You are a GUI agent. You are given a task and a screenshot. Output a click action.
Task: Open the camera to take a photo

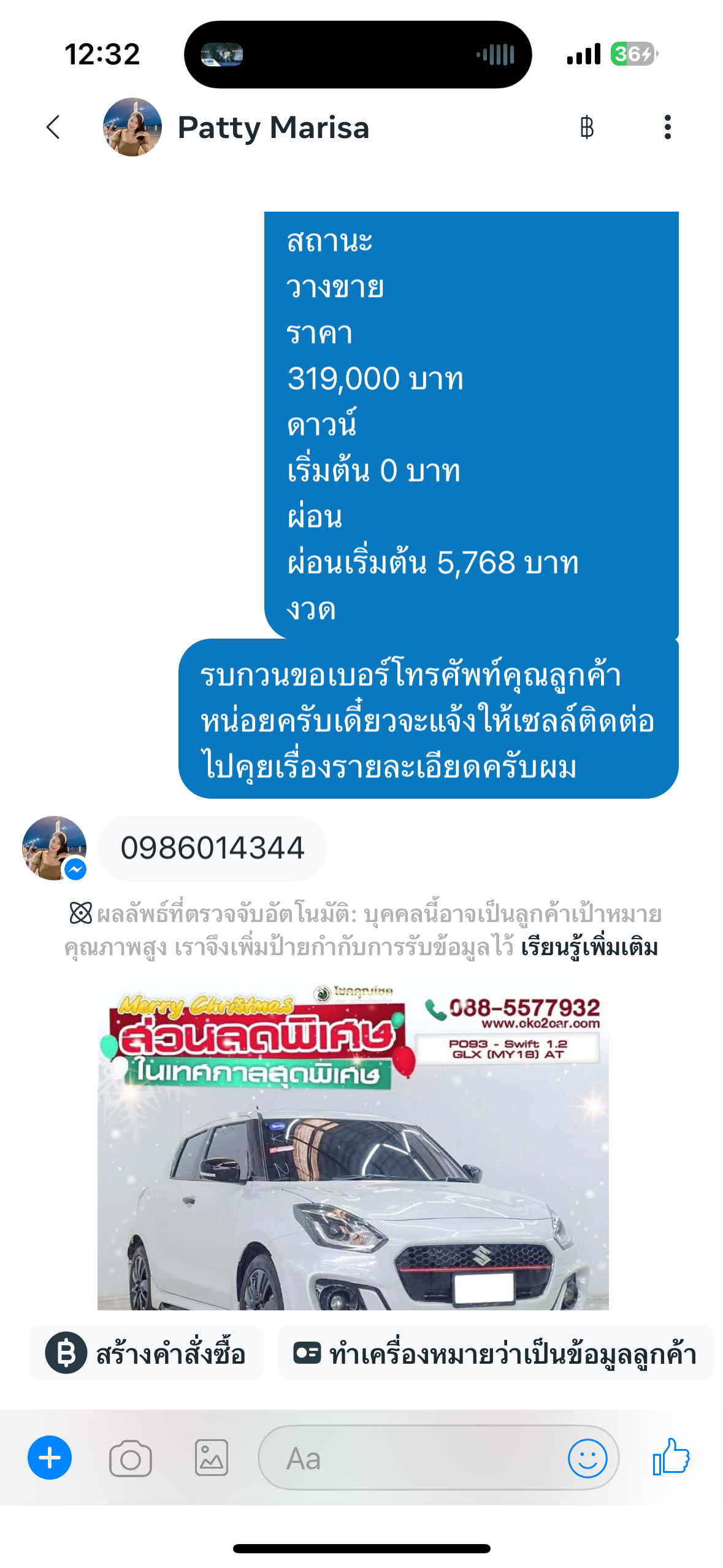tap(130, 1458)
